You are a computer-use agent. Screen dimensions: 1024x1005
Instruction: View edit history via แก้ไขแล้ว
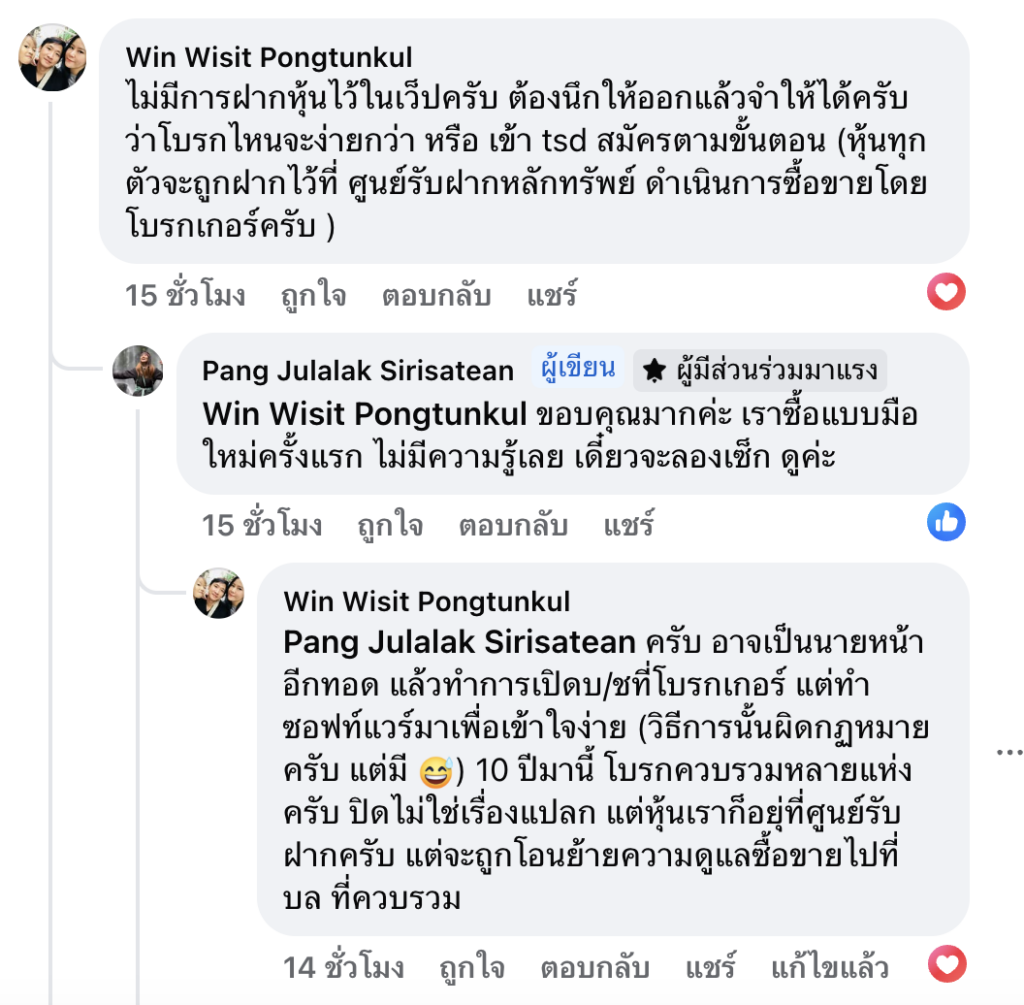click(x=829, y=967)
